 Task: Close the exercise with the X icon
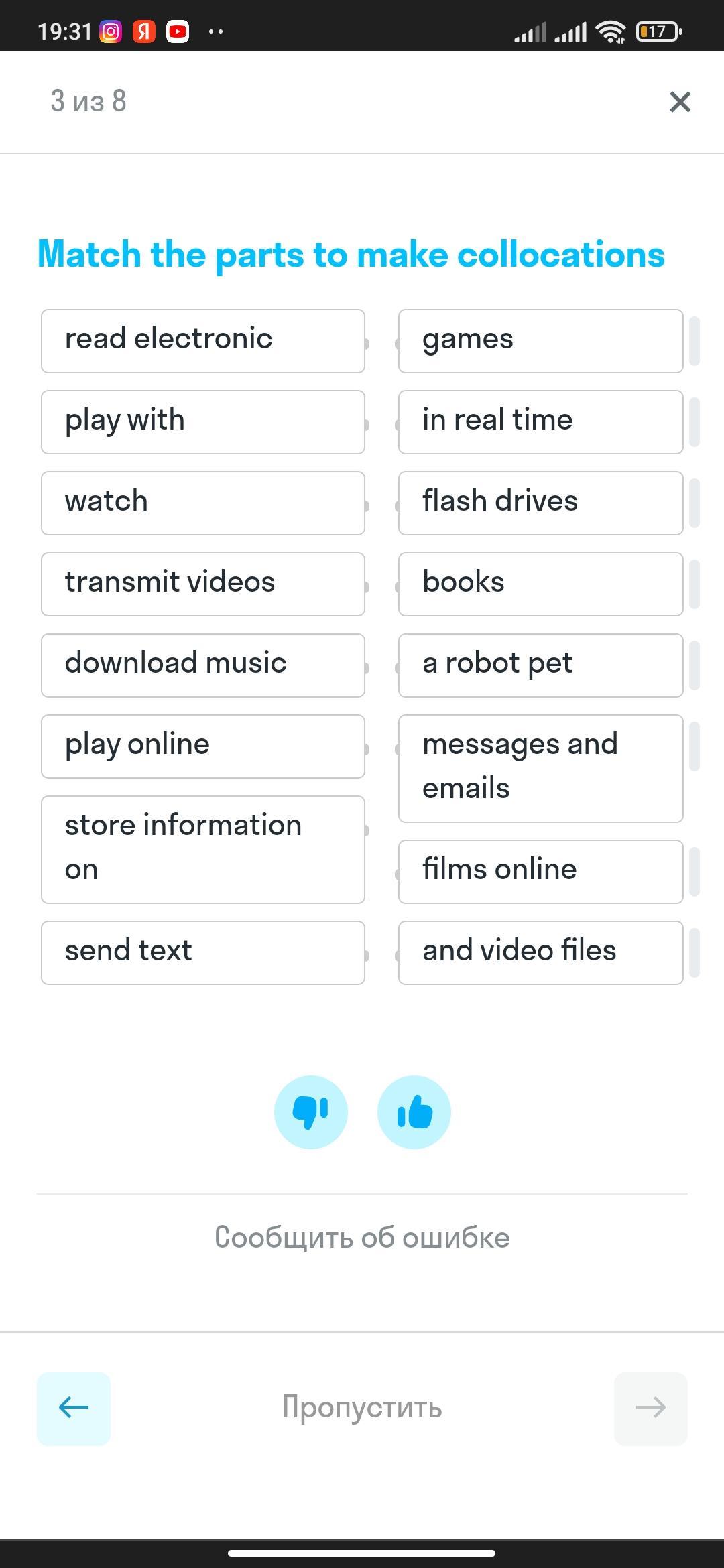(x=680, y=102)
